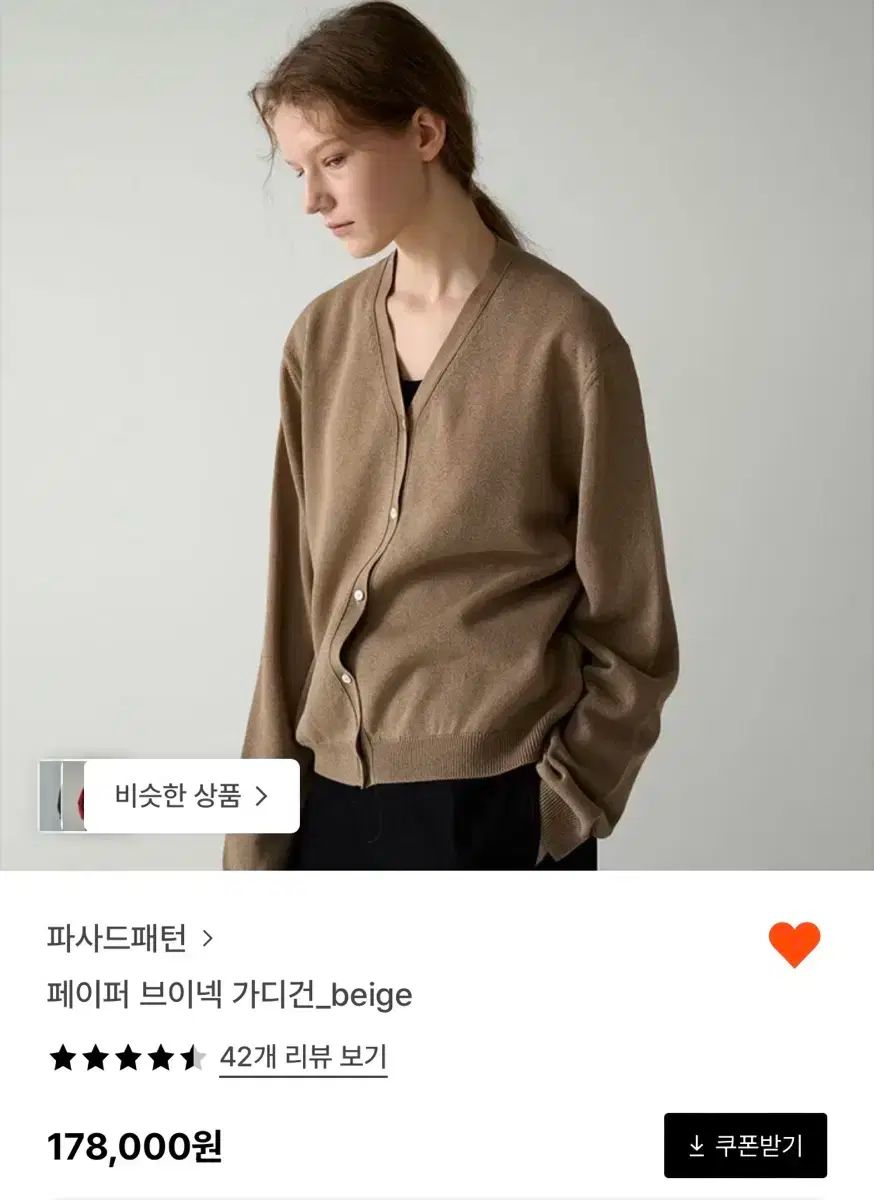874x1200 pixels.
Task: View the 42 reviews (42개 리뷰 보기)
Action: point(303,1057)
